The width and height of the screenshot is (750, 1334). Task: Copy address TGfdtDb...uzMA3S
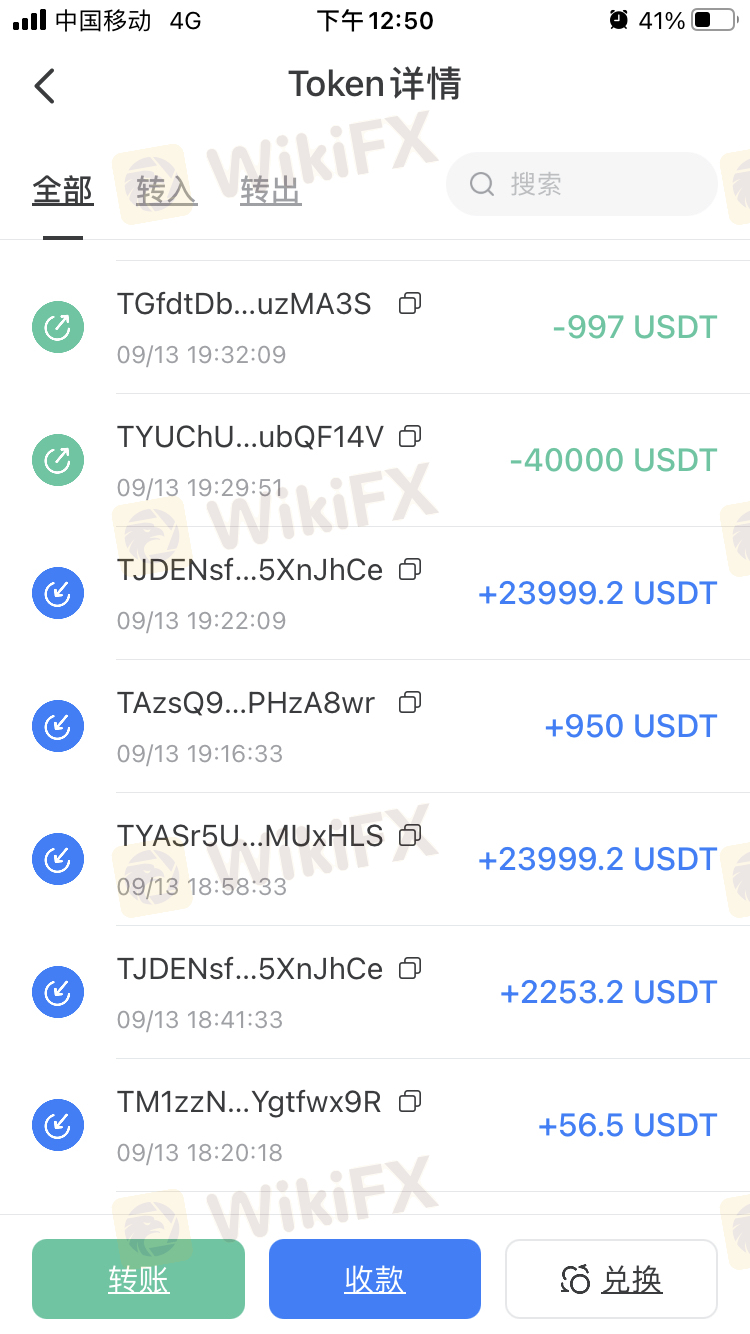(x=410, y=304)
